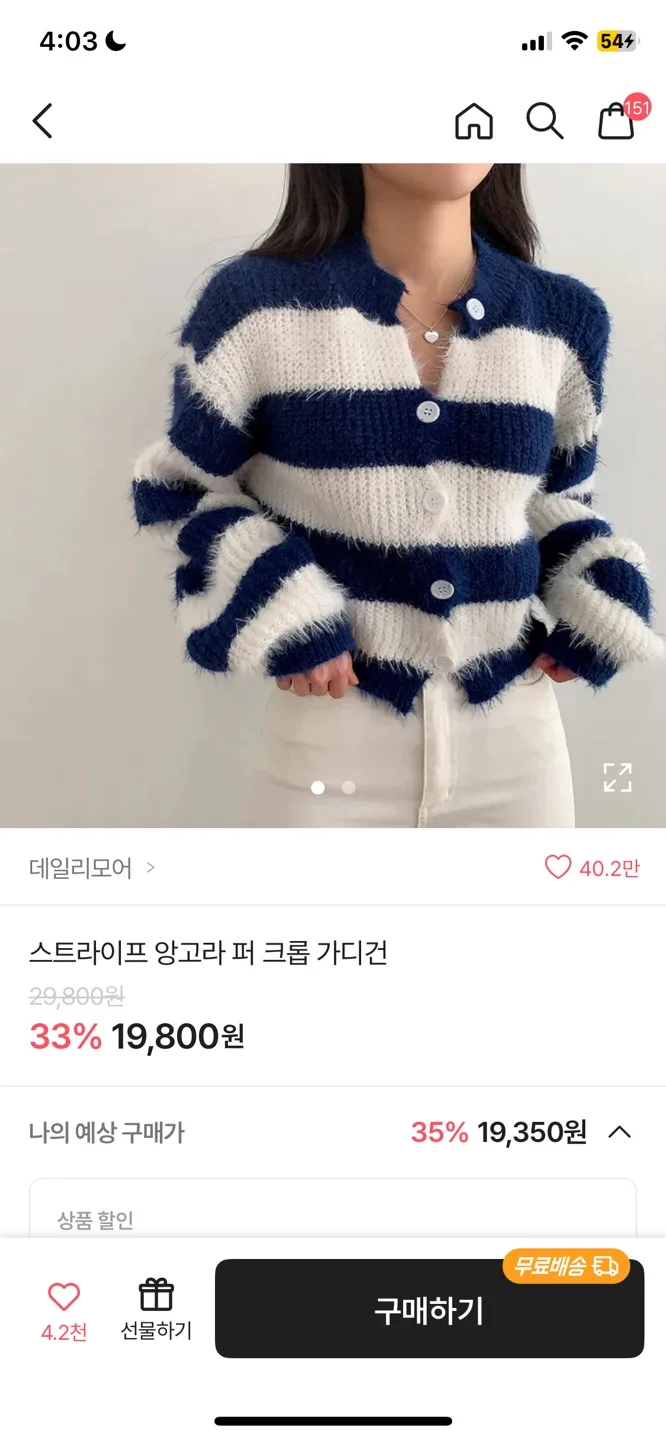Screen dimensions: 666x1440
Task: Open the home icon in the top bar
Action: 474,121
